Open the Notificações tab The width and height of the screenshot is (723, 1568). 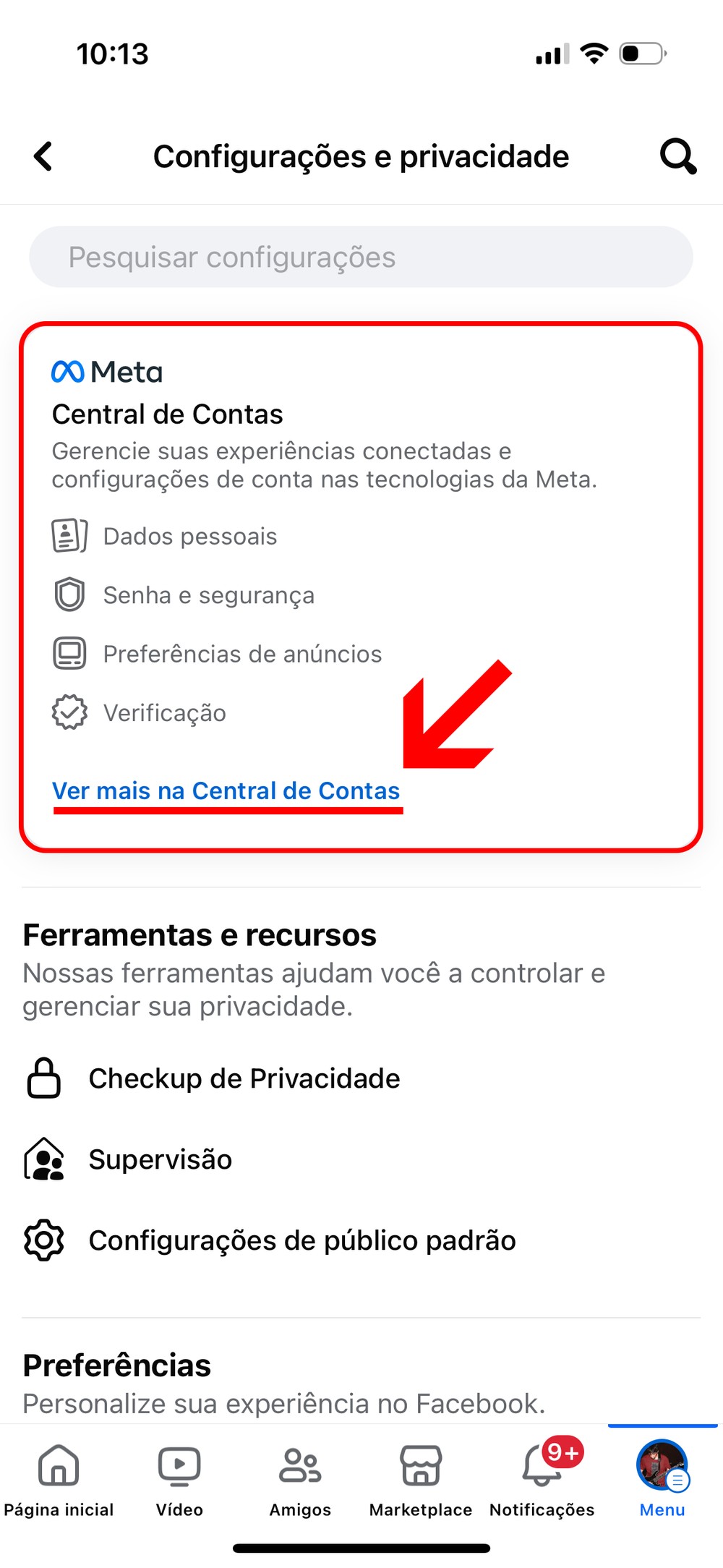pos(542,1479)
